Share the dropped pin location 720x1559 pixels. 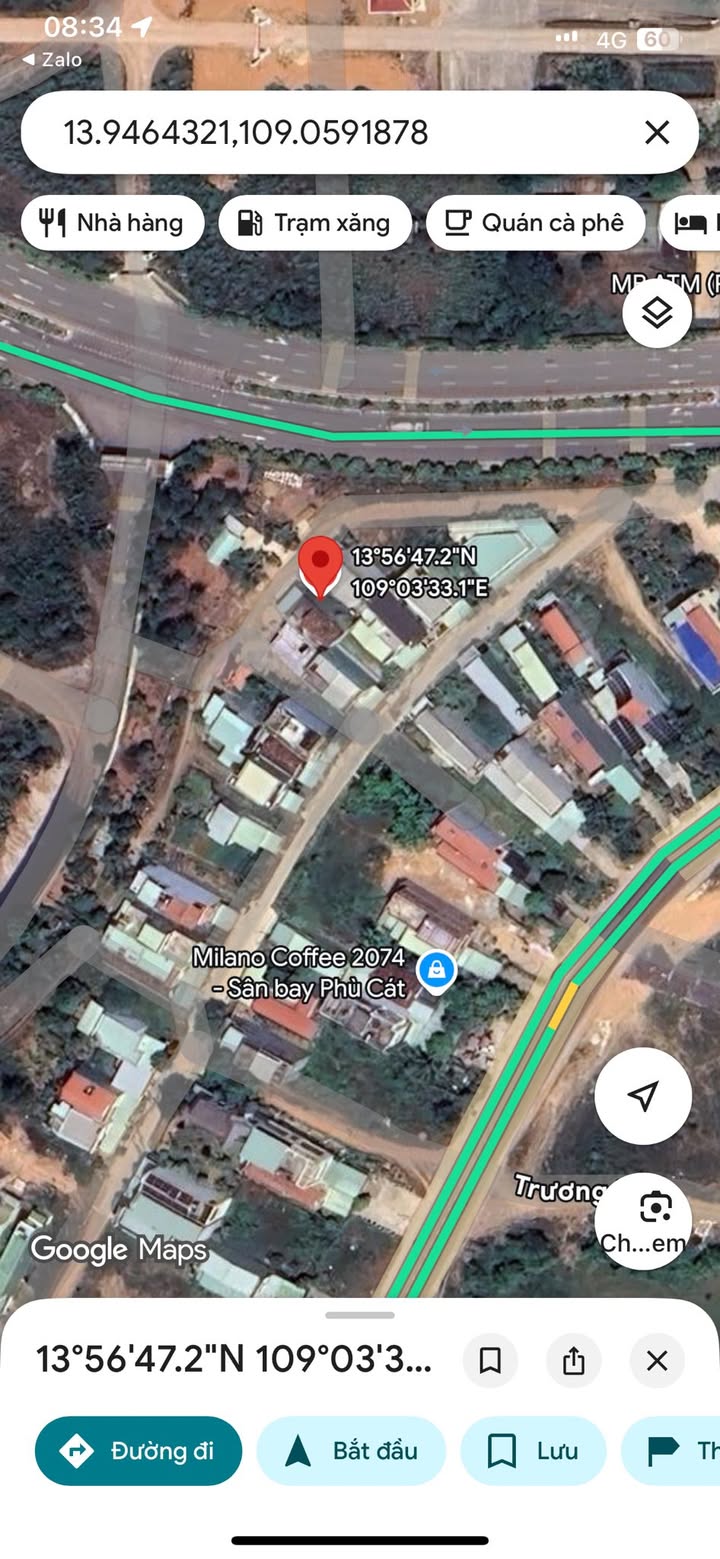pos(573,1360)
